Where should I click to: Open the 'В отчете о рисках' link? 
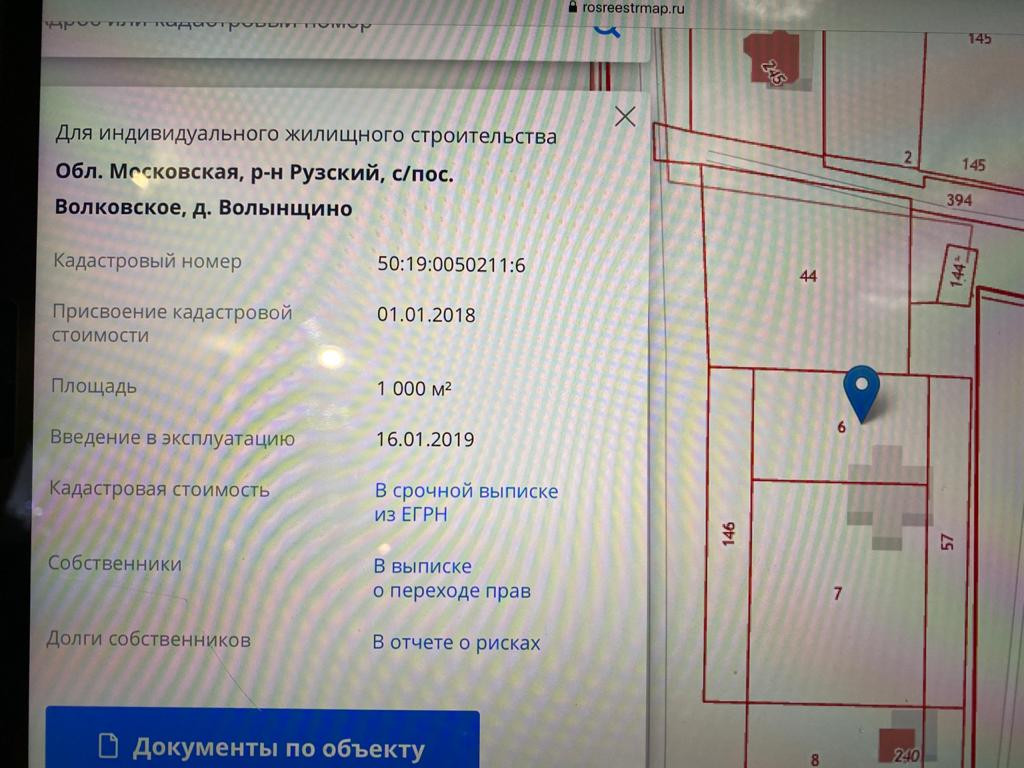[456, 643]
